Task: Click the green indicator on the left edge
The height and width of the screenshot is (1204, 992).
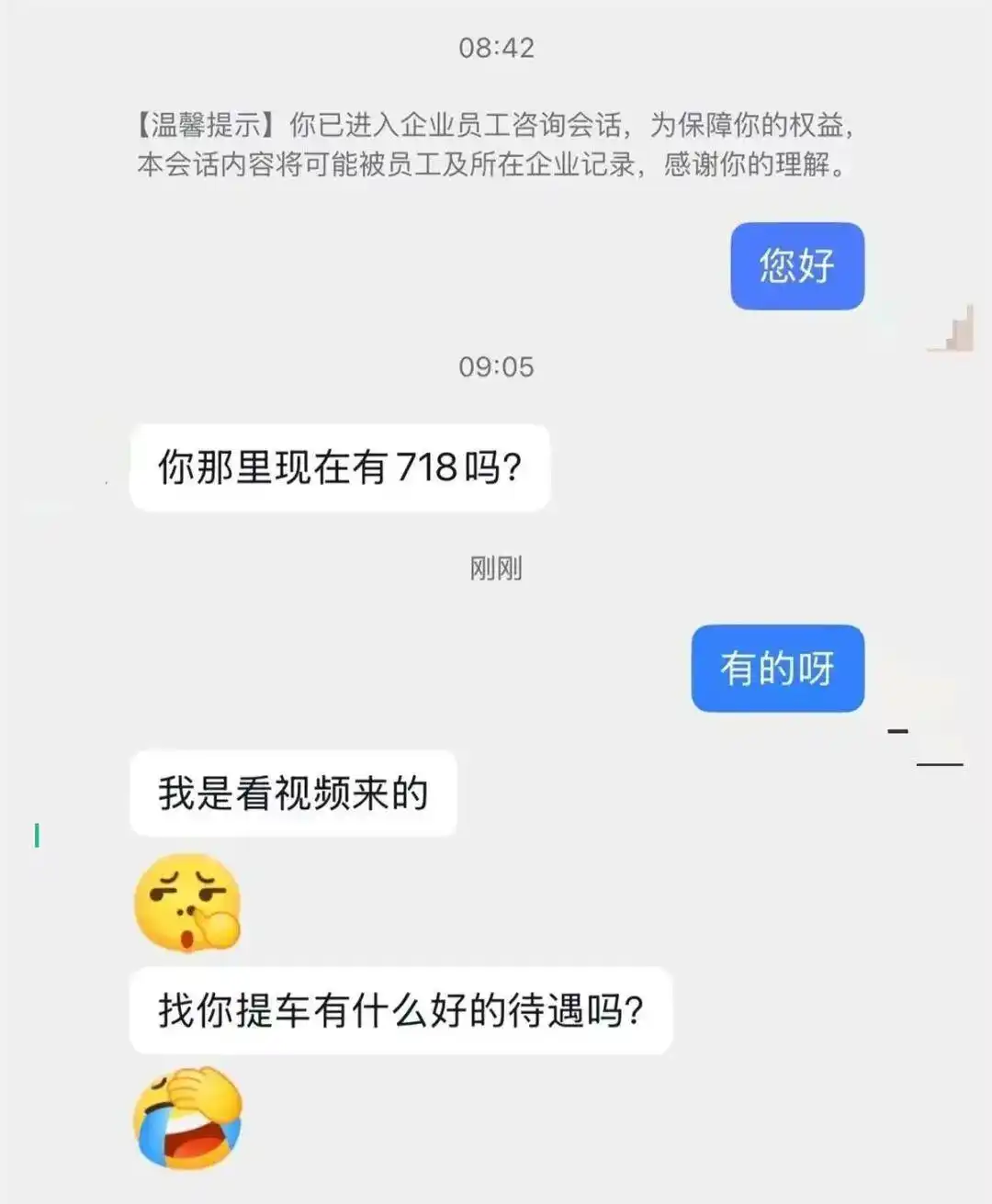Action: (x=38, y=834)
